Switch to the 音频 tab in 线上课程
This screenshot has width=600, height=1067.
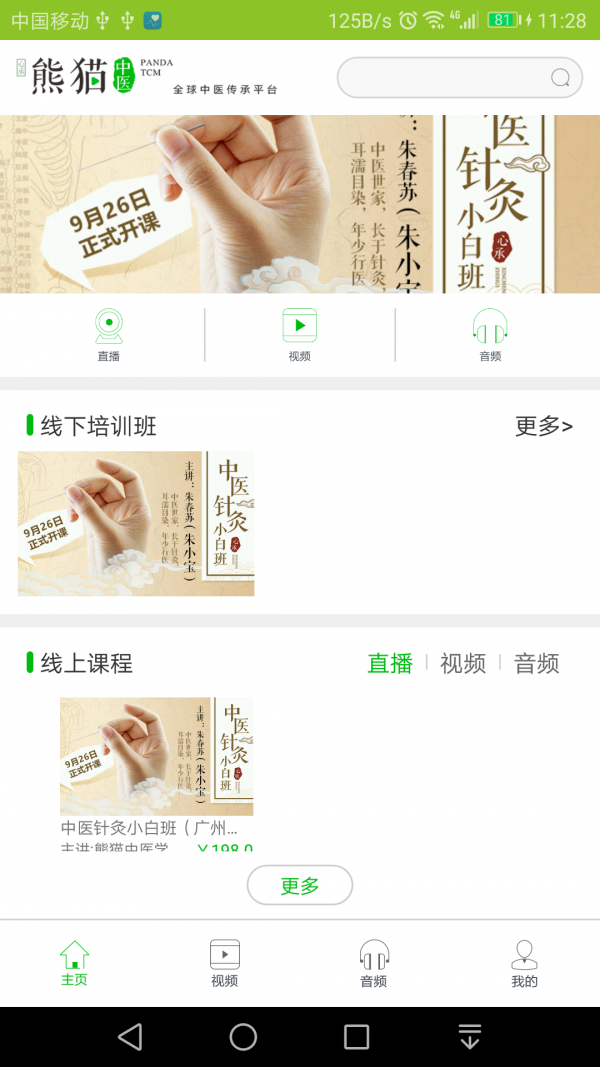click(536, 663)
